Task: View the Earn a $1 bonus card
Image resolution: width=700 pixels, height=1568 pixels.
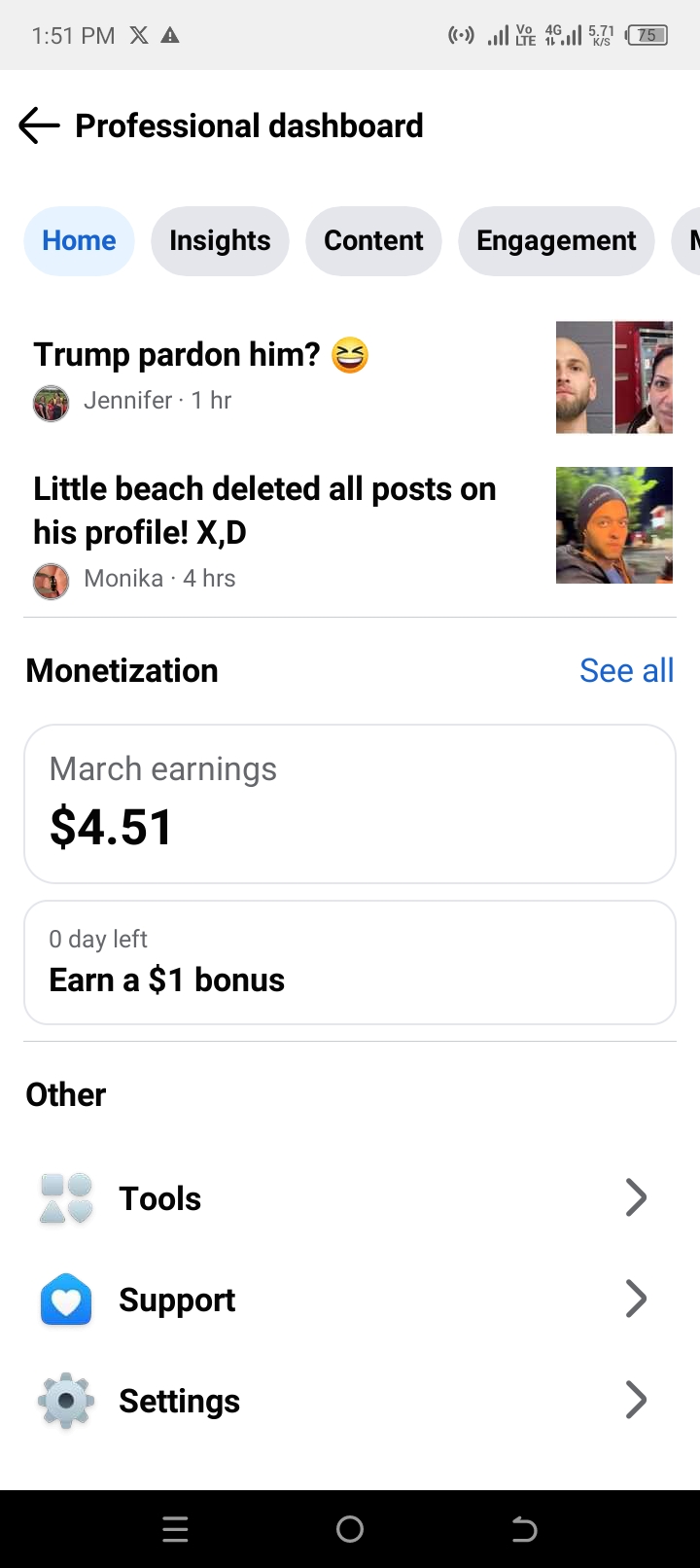Action: click(350, 962)
